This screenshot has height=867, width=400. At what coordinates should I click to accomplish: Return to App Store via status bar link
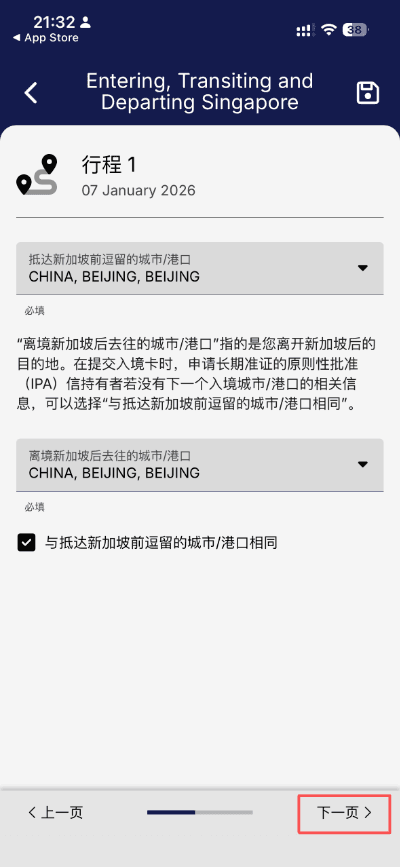45,38
